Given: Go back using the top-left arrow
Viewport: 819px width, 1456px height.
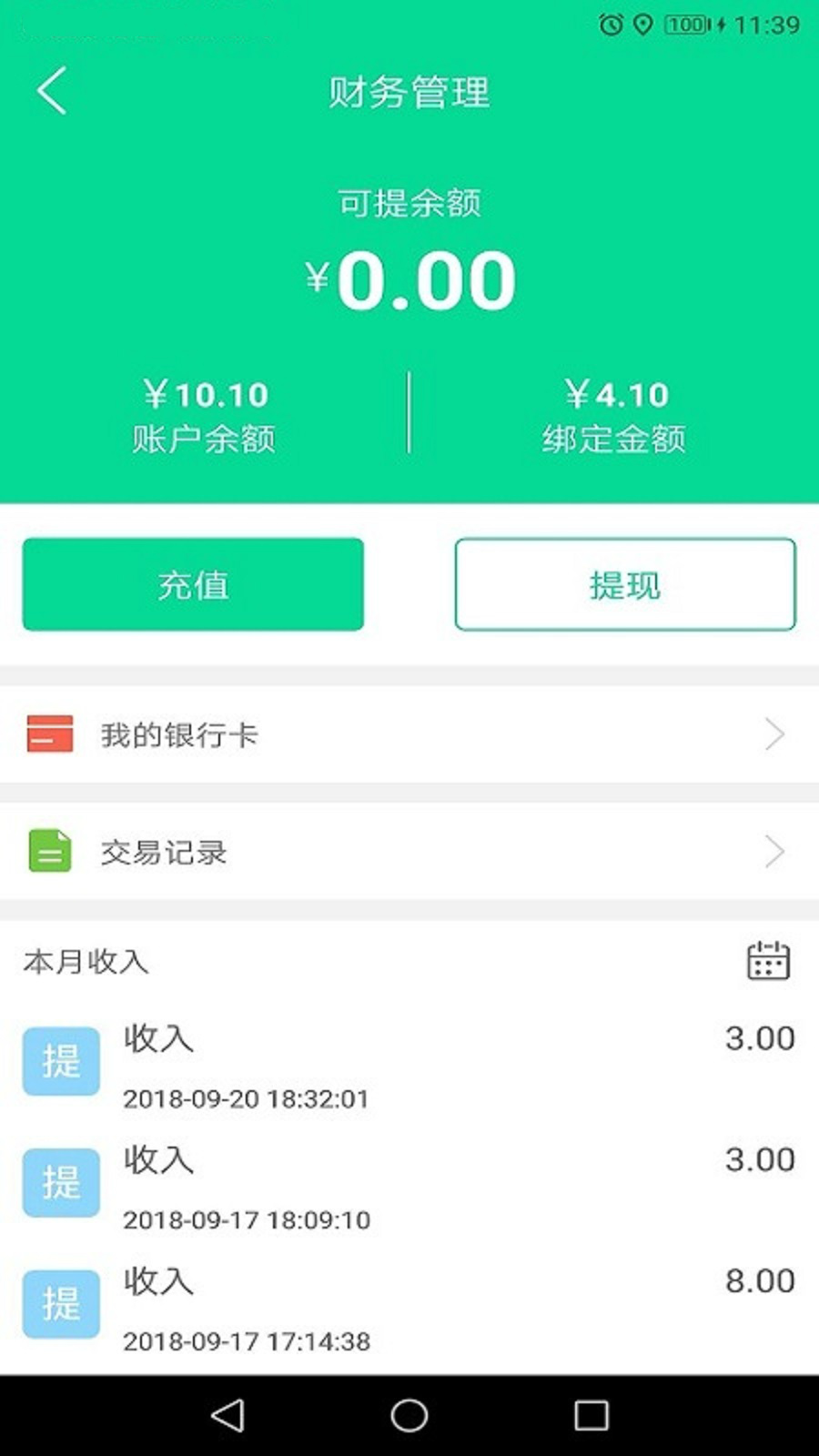Looking at the screenshot, I should (52, 91).
